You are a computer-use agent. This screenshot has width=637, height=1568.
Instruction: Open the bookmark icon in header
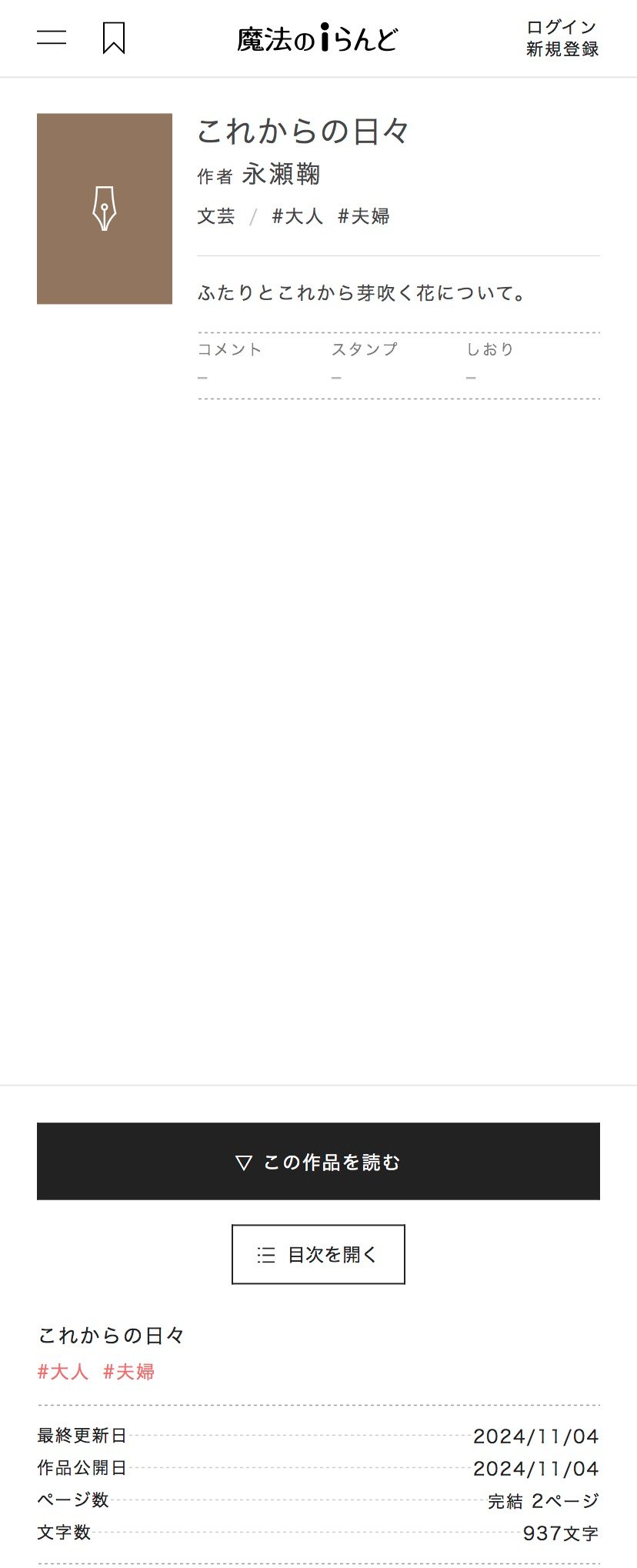coord(114,38)
